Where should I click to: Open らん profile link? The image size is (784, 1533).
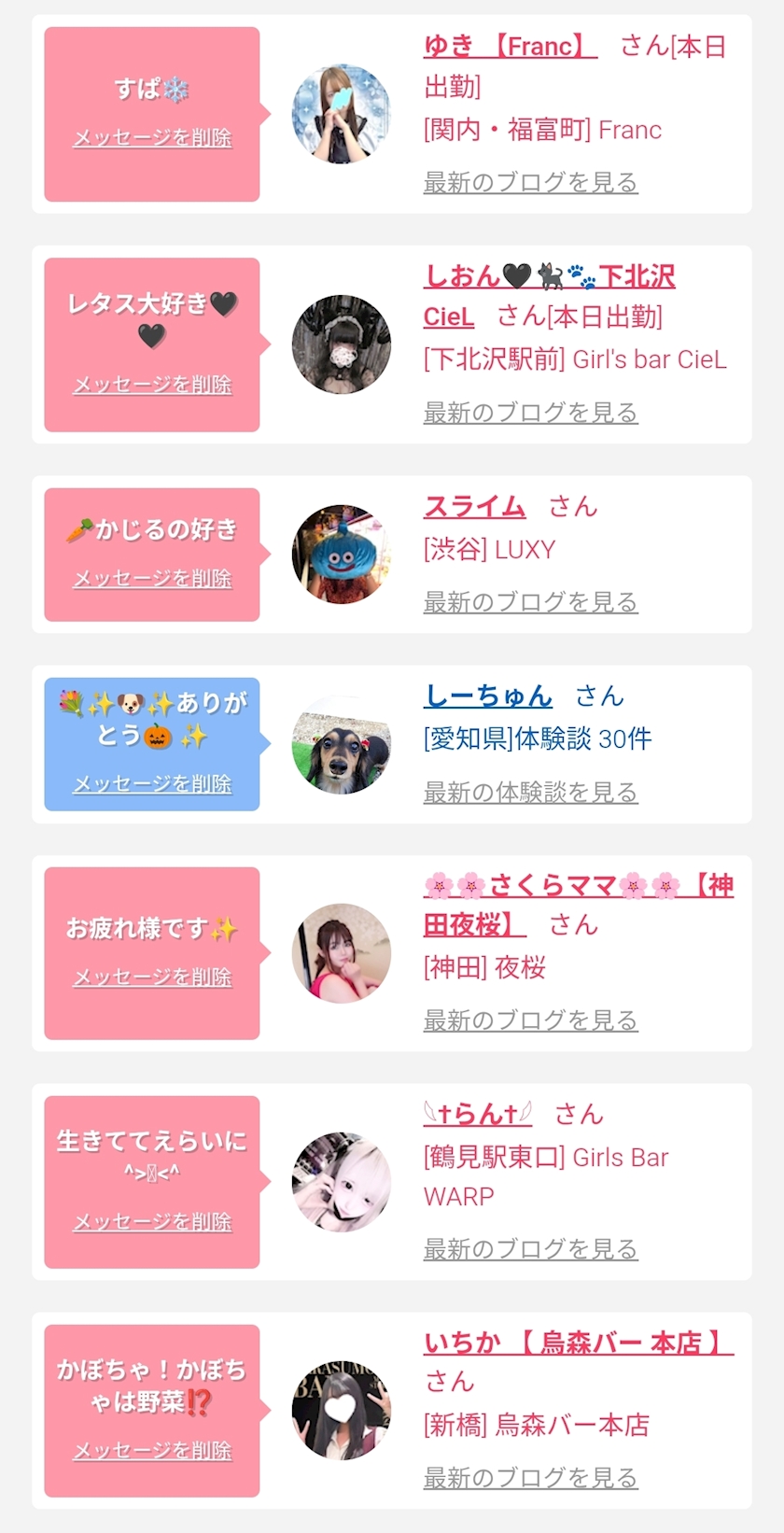pos(478,1114)
